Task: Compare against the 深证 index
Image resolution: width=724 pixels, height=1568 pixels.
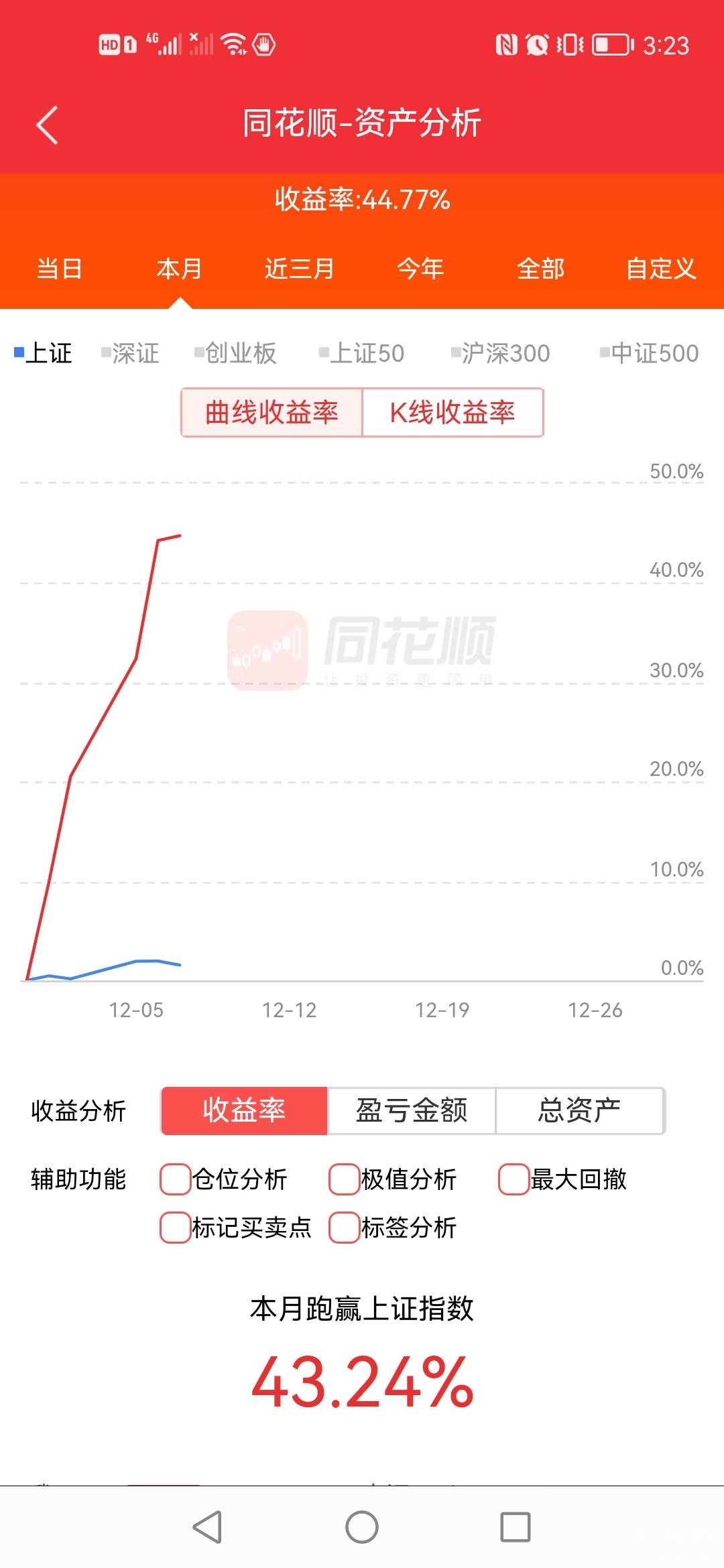Action: pyautogui.click(x=131, y=353)
